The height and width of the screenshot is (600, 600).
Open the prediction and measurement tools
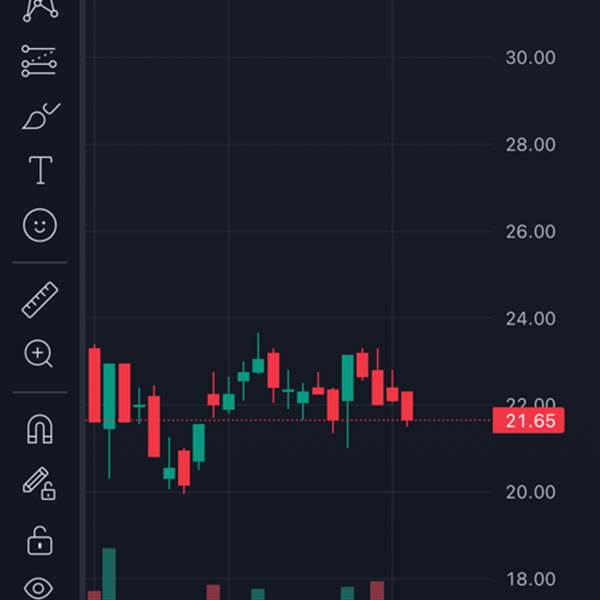click(40, 62)
